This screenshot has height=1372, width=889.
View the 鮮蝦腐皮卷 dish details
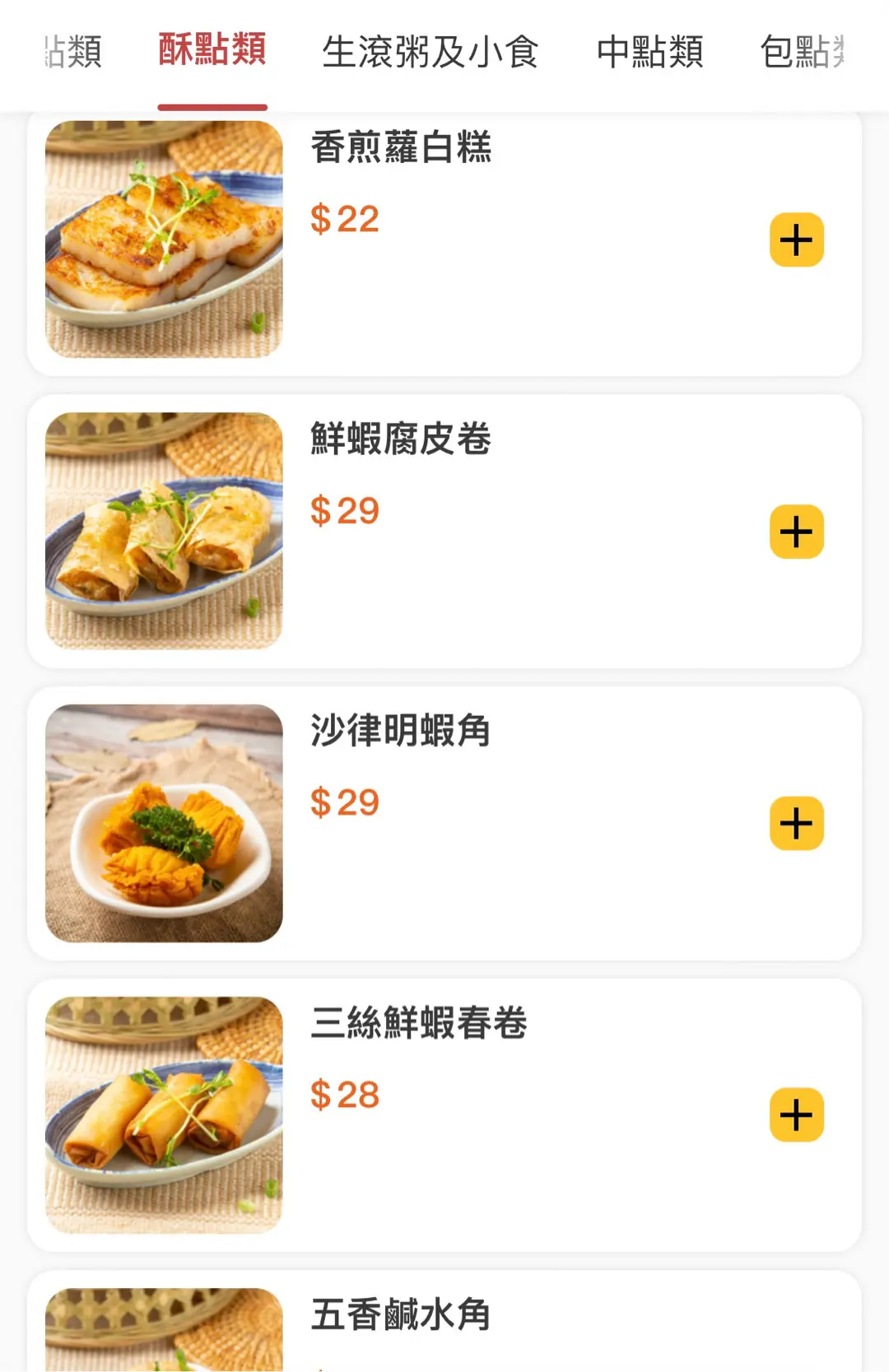click(x=401, y=439)
